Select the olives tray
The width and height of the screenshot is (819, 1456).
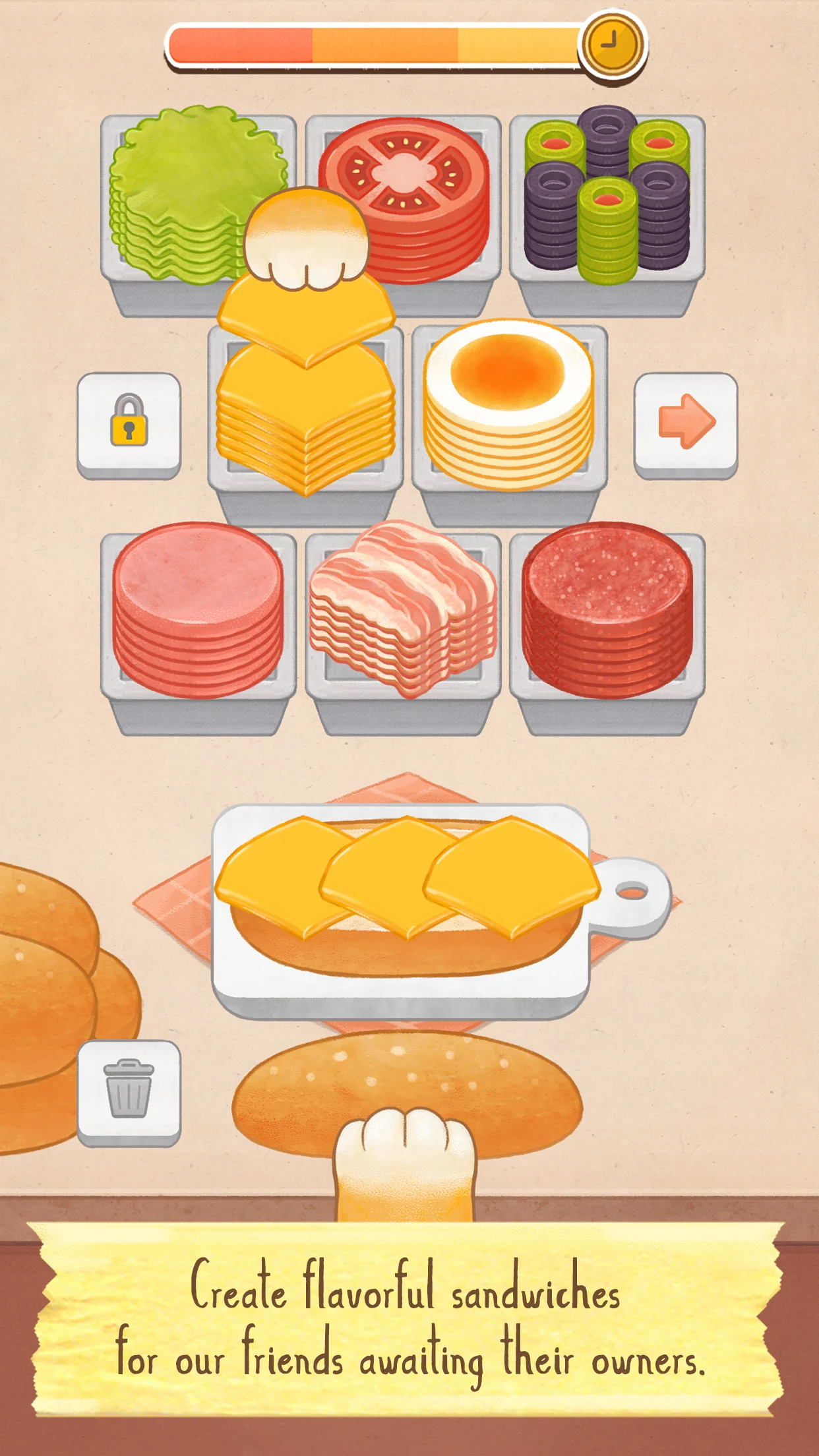(x=607, y=198)
